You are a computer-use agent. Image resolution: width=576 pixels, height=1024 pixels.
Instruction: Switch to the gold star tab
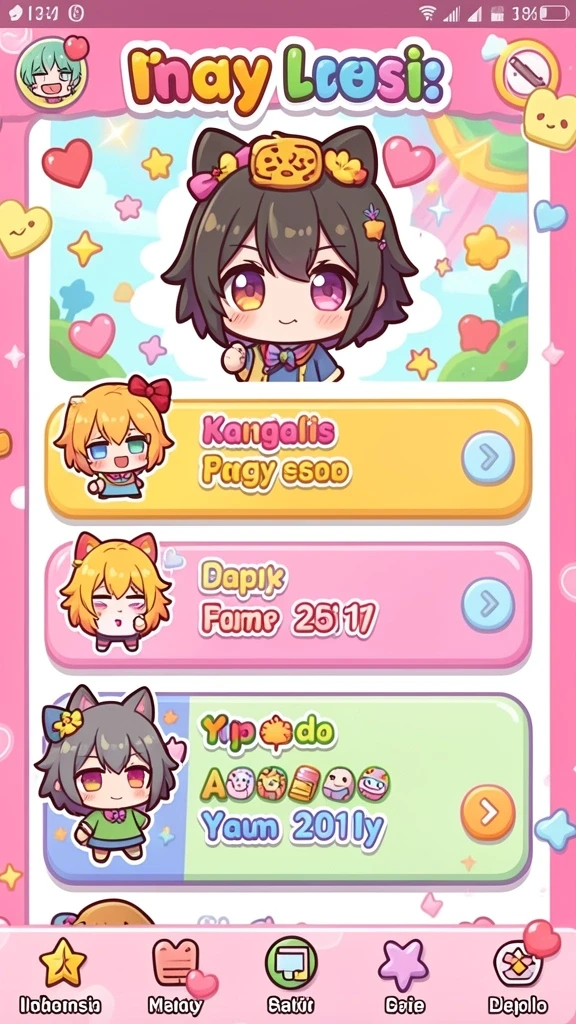click(x=60, y=974)
